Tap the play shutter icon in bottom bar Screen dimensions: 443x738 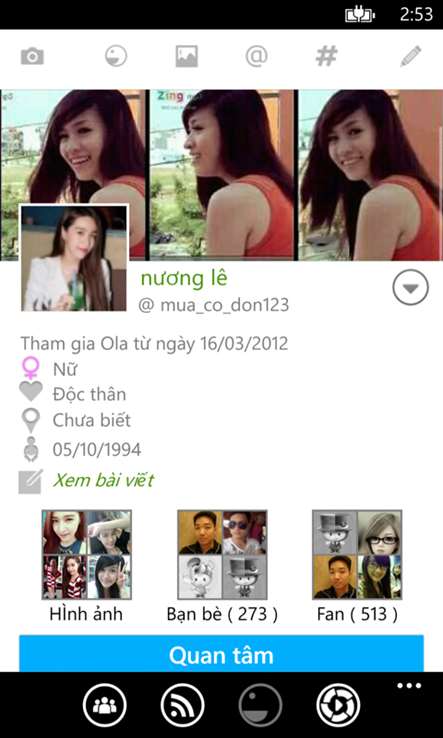click(x=338, y=706)
